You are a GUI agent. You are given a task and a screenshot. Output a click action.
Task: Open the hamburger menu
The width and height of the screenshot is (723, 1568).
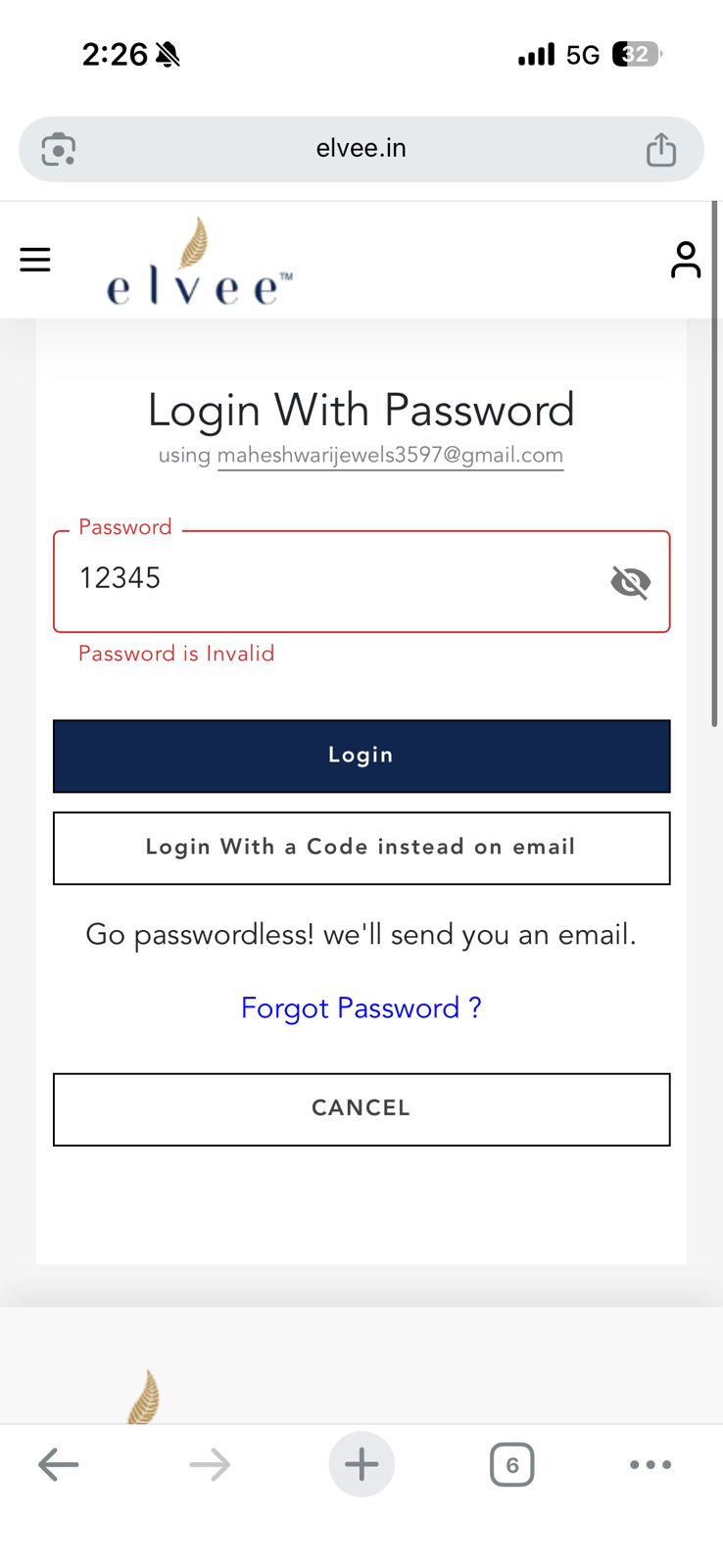click(x=35, y=260)
